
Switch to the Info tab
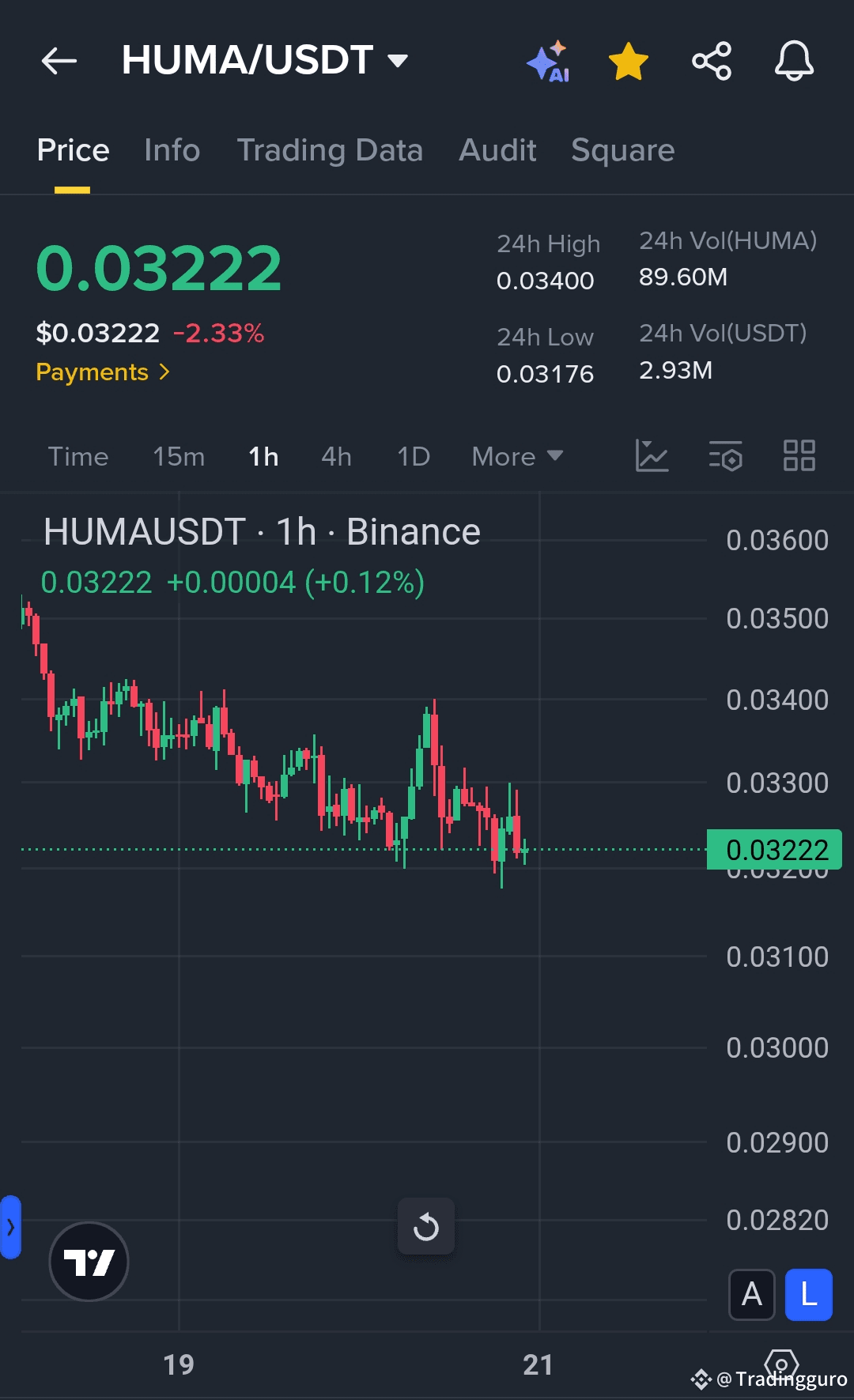point(172,150)
